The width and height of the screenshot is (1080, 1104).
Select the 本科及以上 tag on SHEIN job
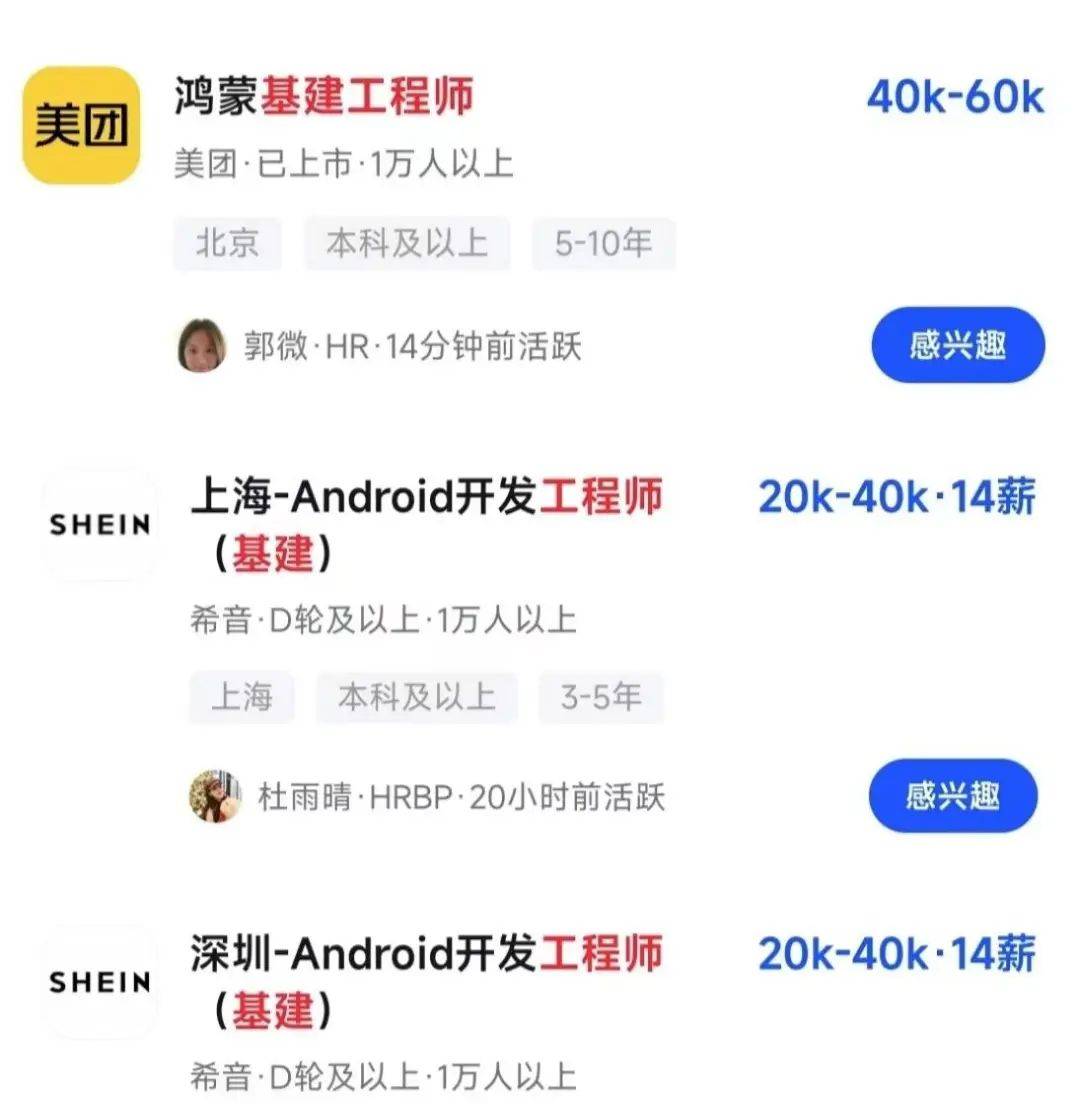coord(415,698)
